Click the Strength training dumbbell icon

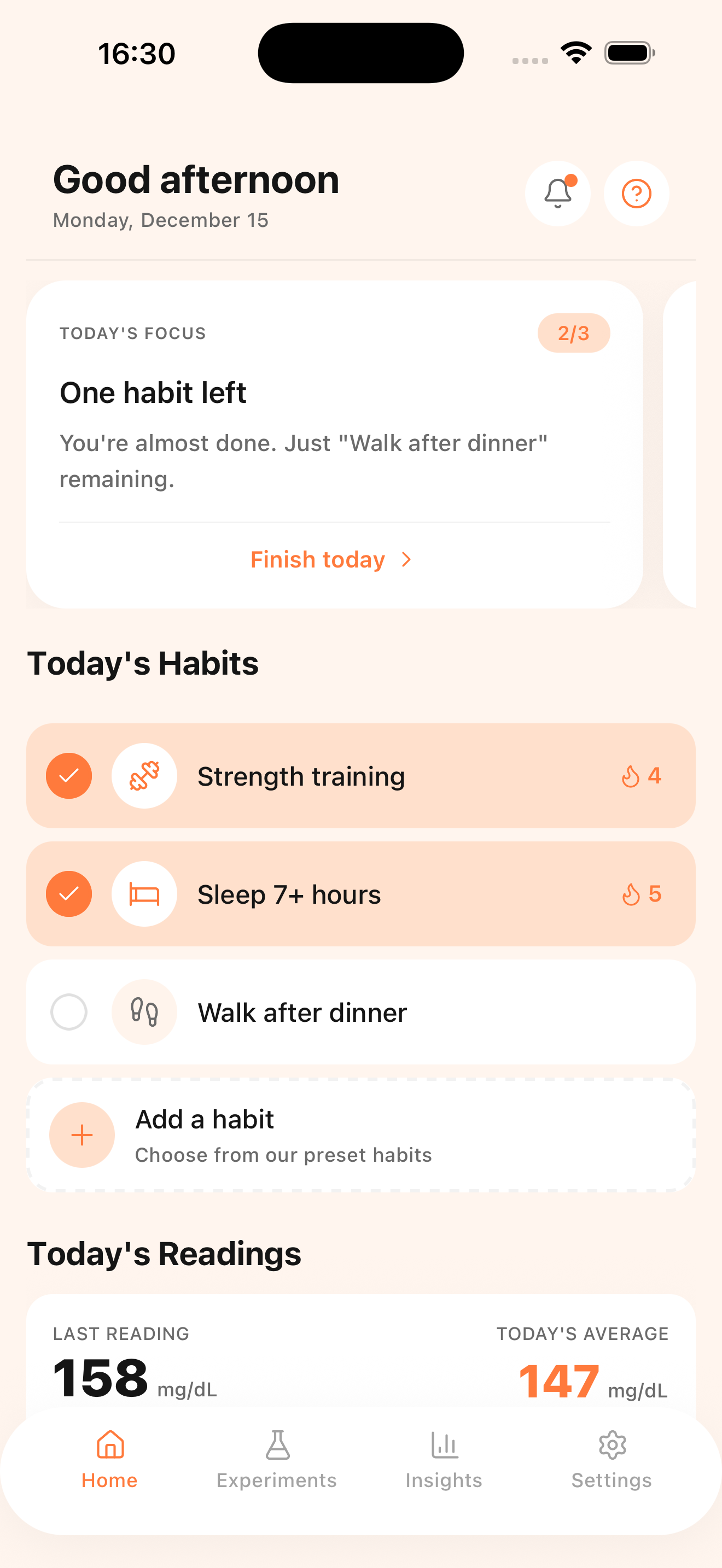tap(144, 775)
